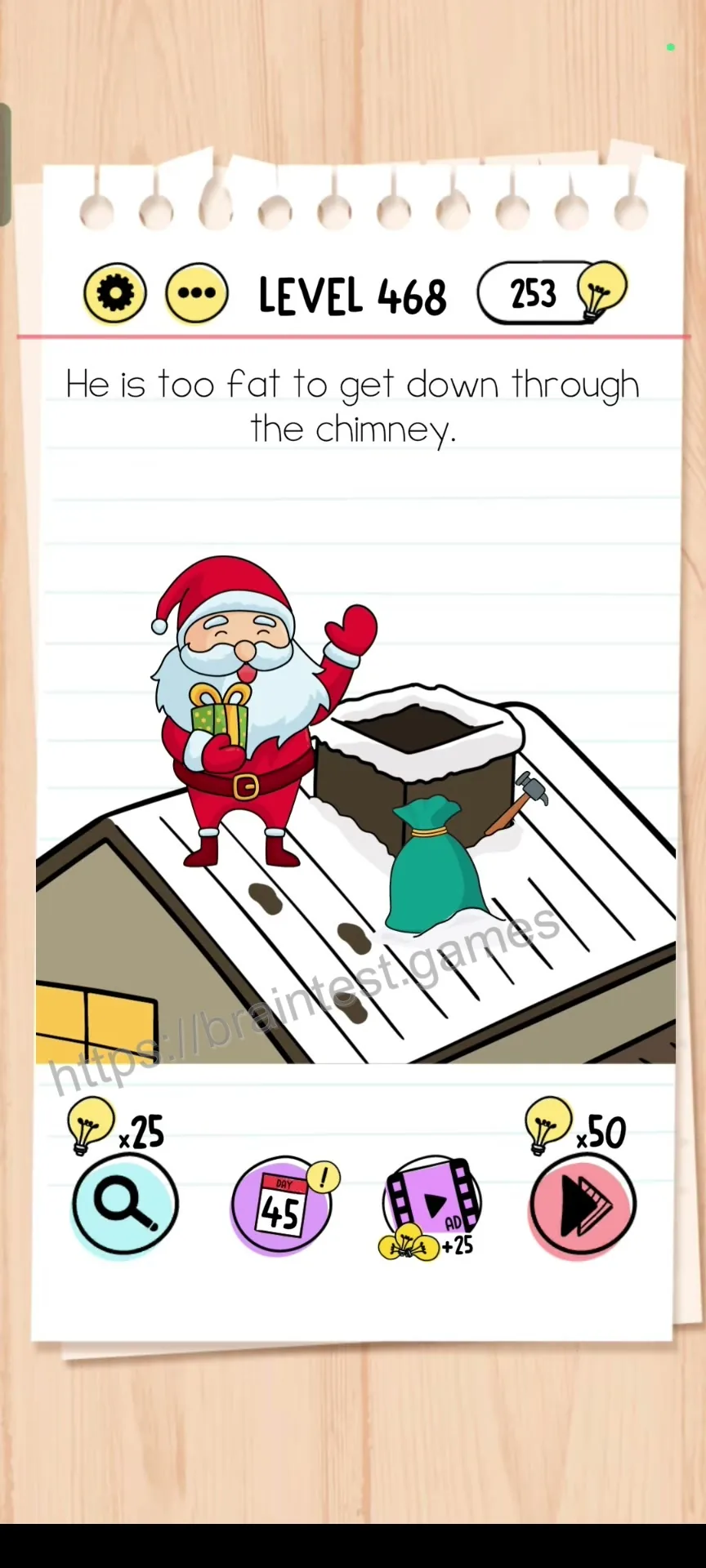Open the settings gear

[x=115, y=293]
